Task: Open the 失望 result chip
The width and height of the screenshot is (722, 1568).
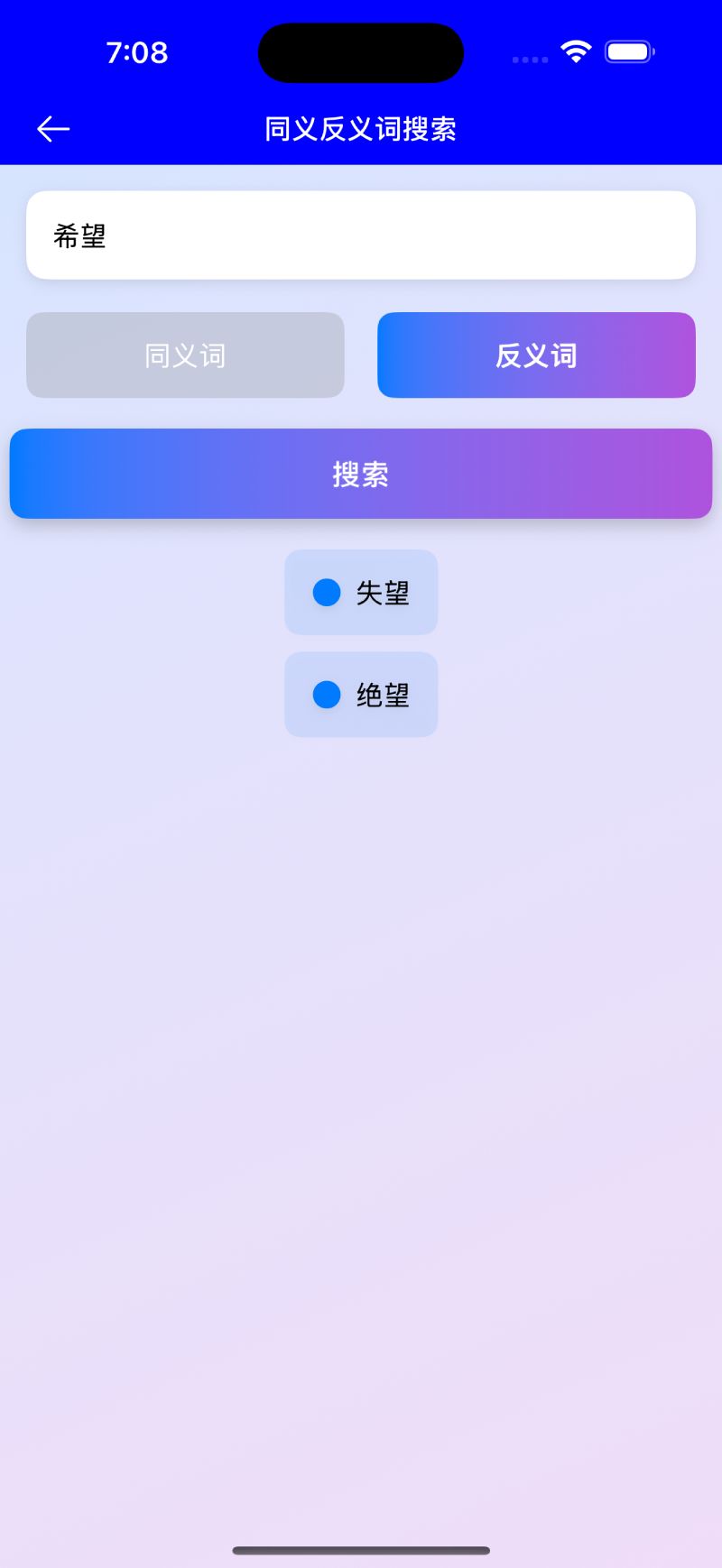Action: tap(361, 593)
